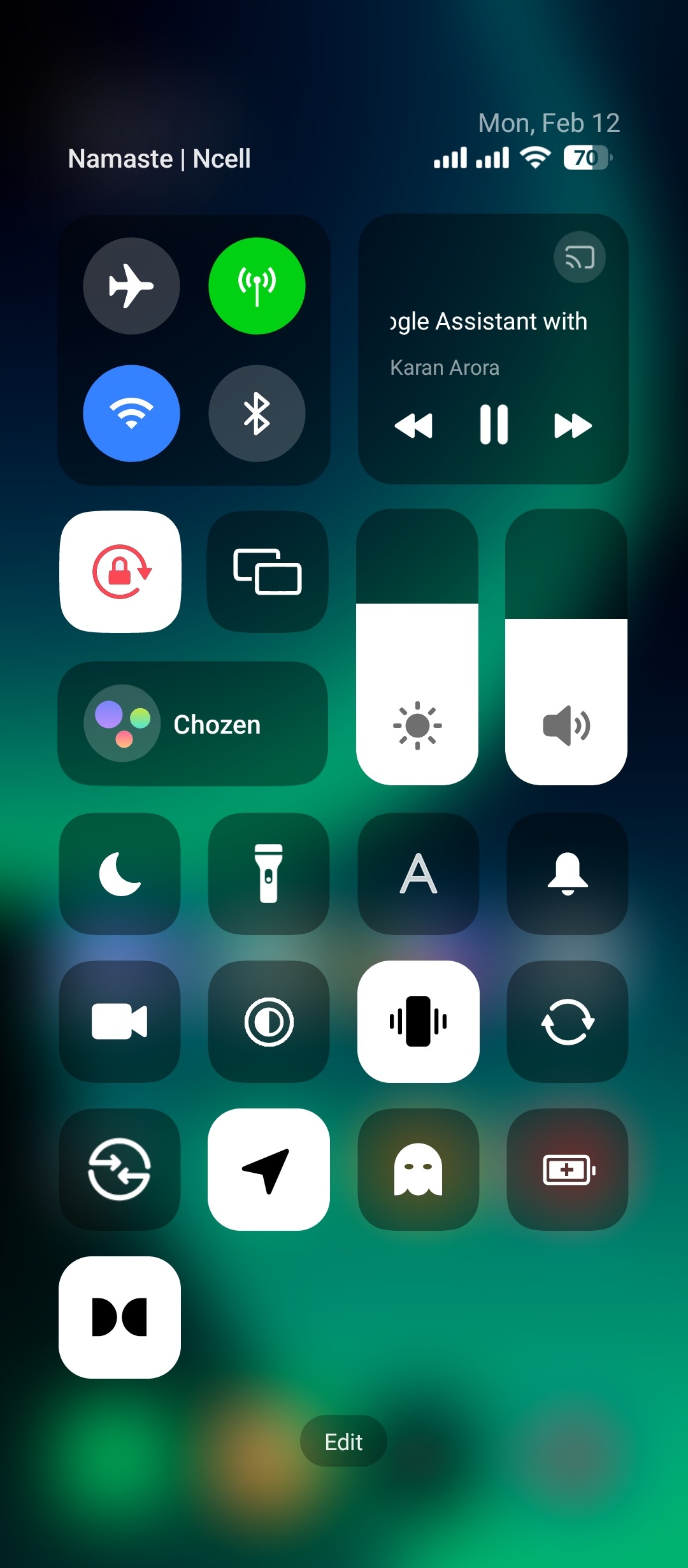Tap Edit to customize tiles
Viewport: 688px width, 1568px height.
tap(343, 1441)
